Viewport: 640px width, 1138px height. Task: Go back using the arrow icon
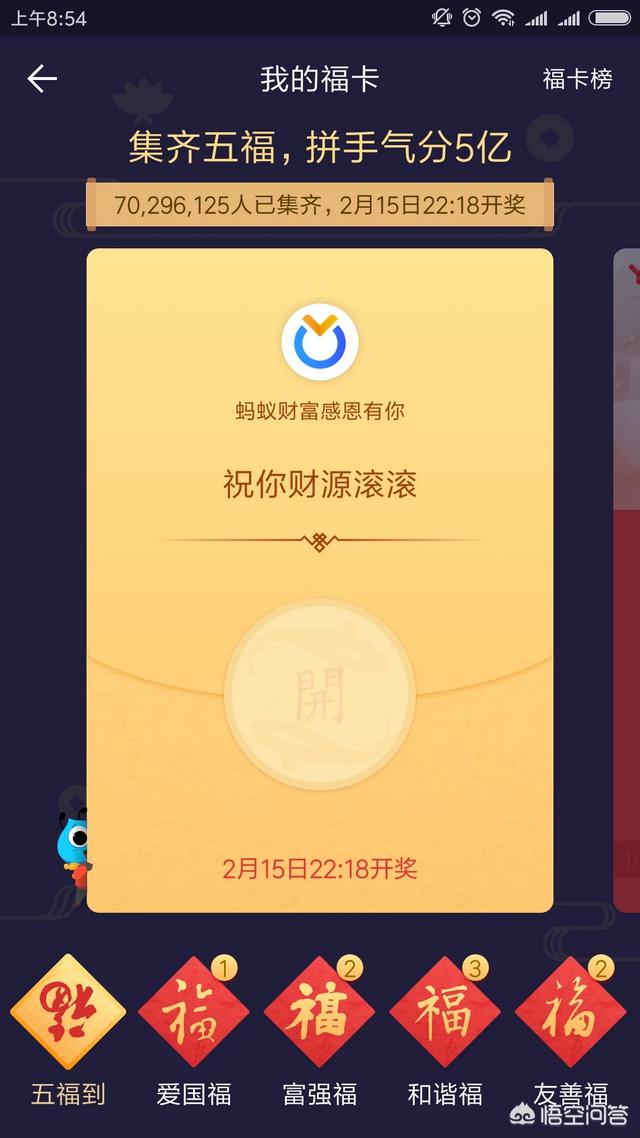coord(42,79)
